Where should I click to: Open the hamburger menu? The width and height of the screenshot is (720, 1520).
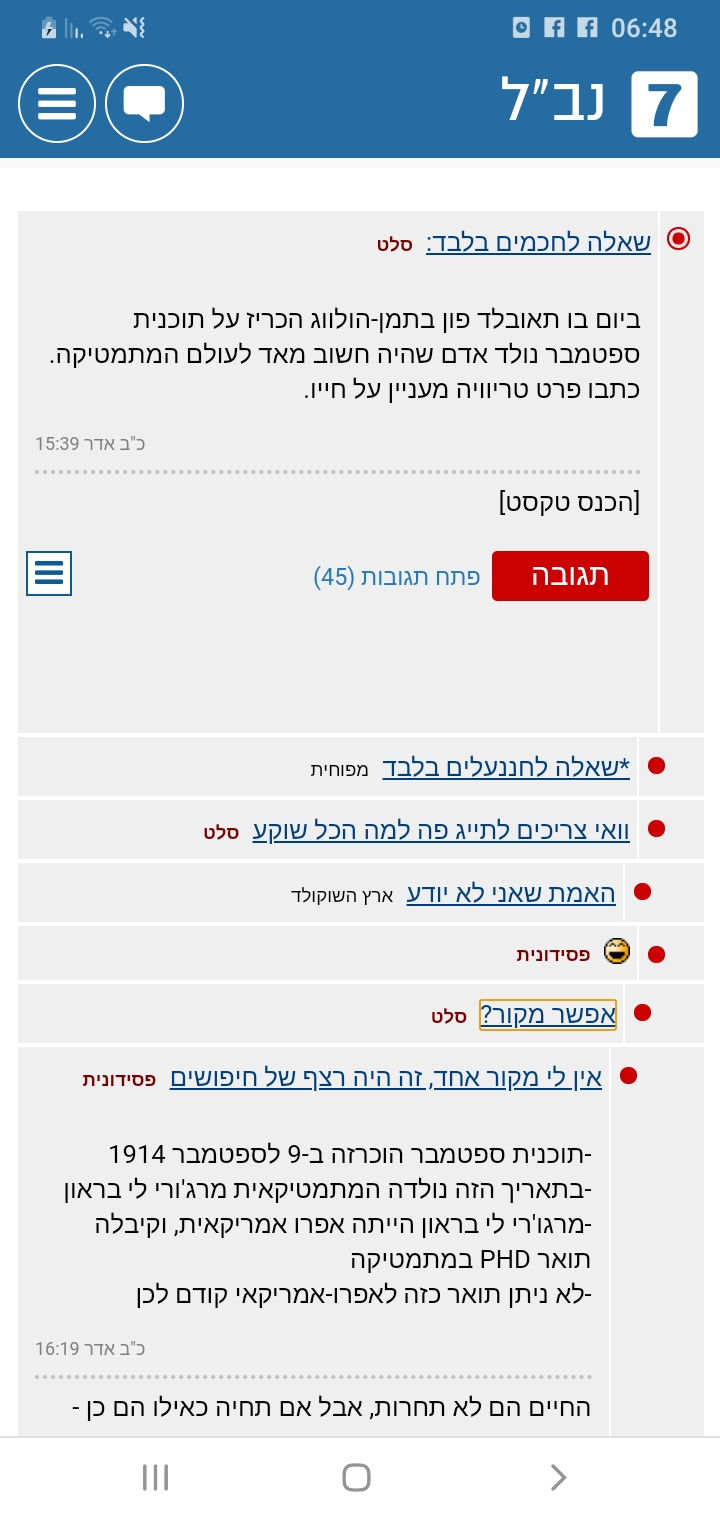pyautogui.click(x=57, y=103)
